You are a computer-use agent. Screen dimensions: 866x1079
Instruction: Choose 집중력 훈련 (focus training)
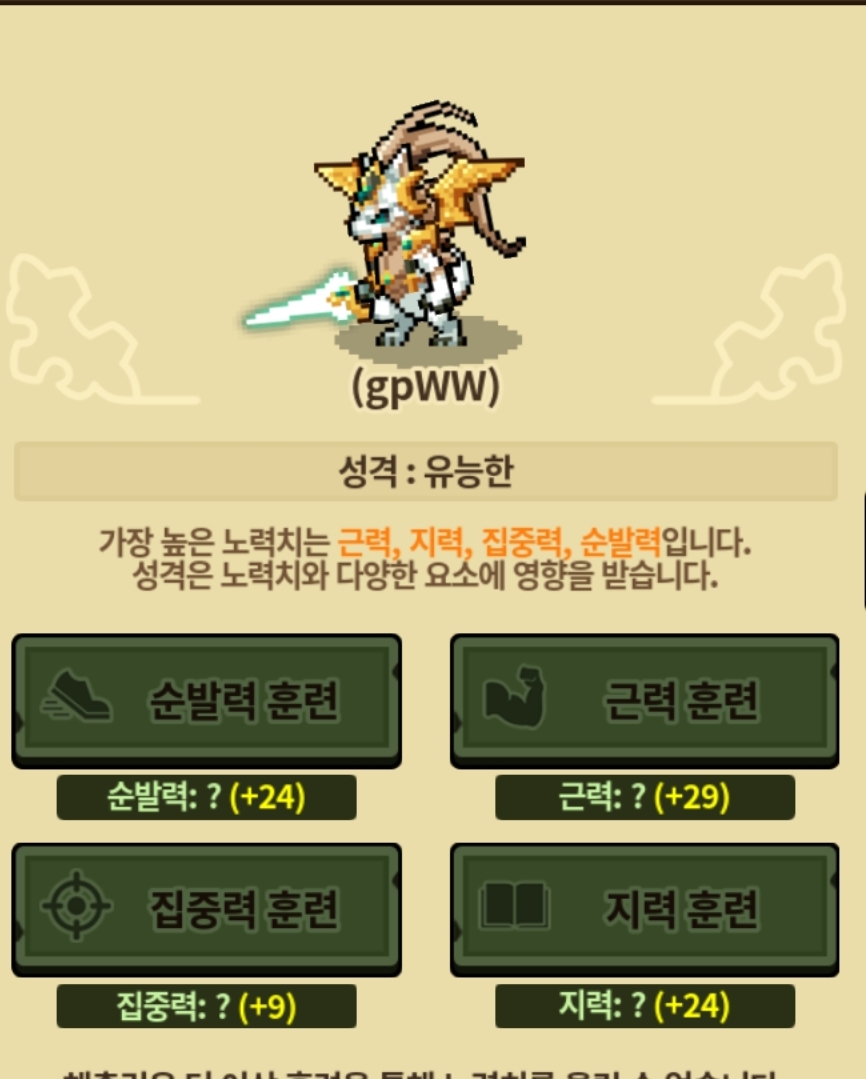point(206,908)
